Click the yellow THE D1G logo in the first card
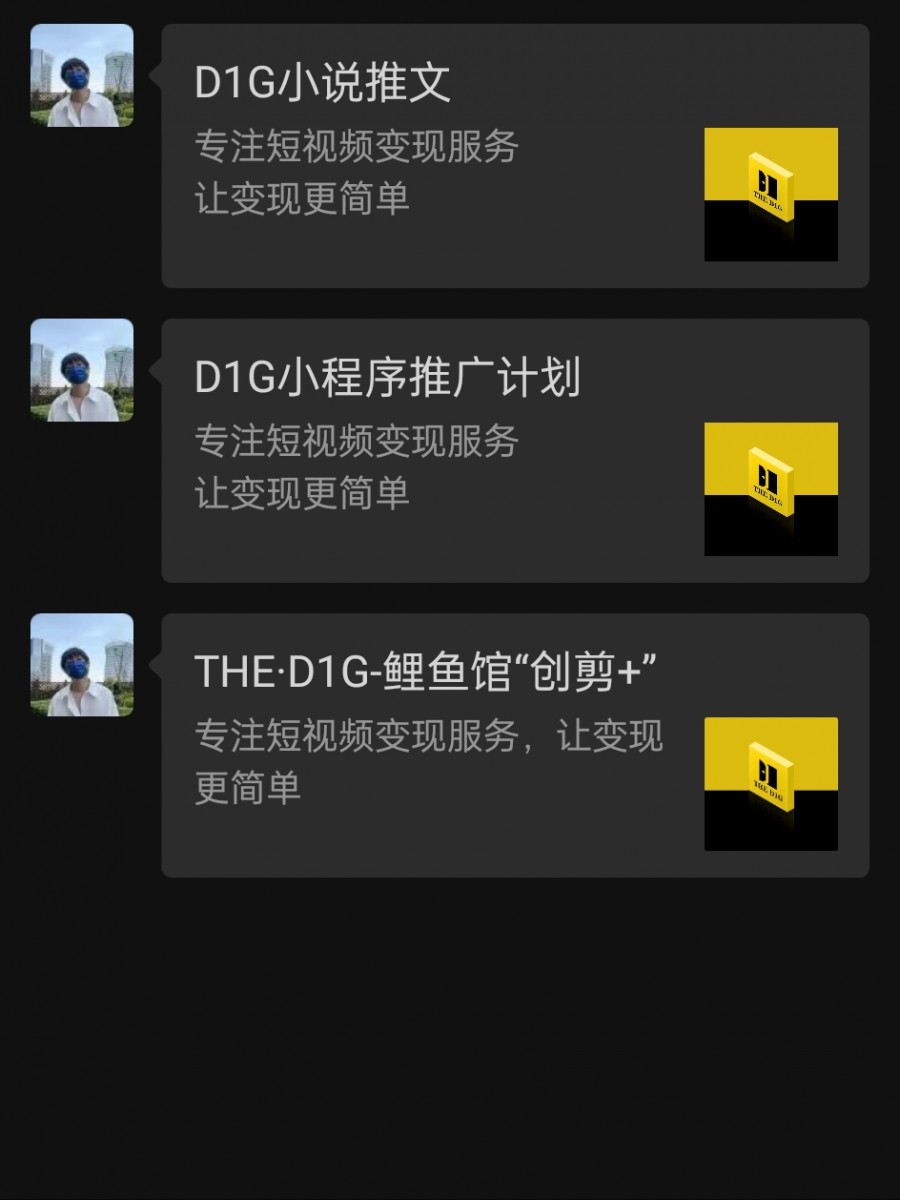Viewport: 900px width, 1200px height. click(x=772, y=195)
